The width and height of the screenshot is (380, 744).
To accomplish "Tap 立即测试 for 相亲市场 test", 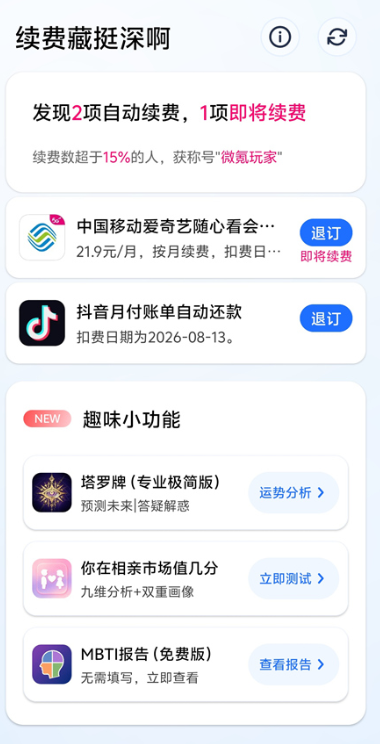I will pyautogui.click(x=294, y=578).
